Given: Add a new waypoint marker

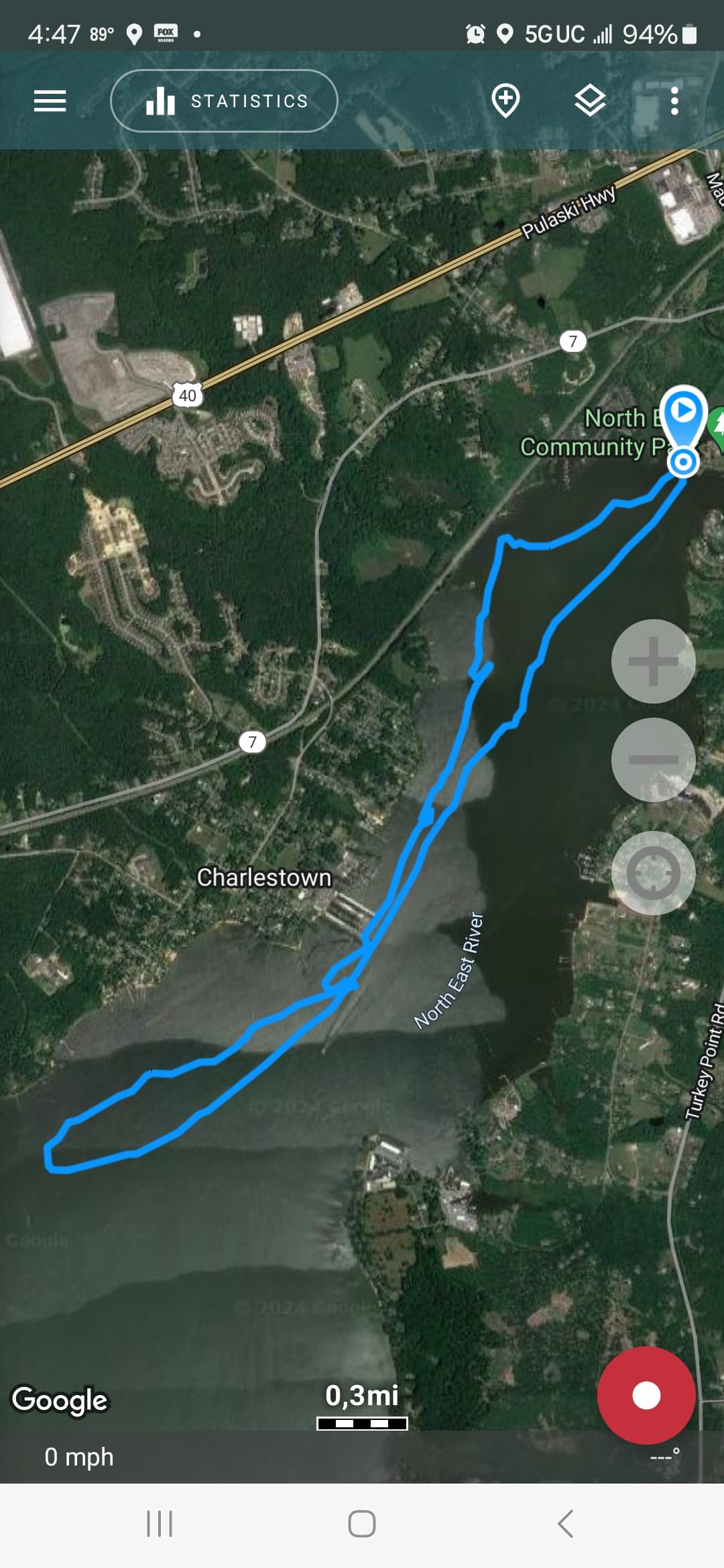Looking at the screenshot, I should [505, 101].
